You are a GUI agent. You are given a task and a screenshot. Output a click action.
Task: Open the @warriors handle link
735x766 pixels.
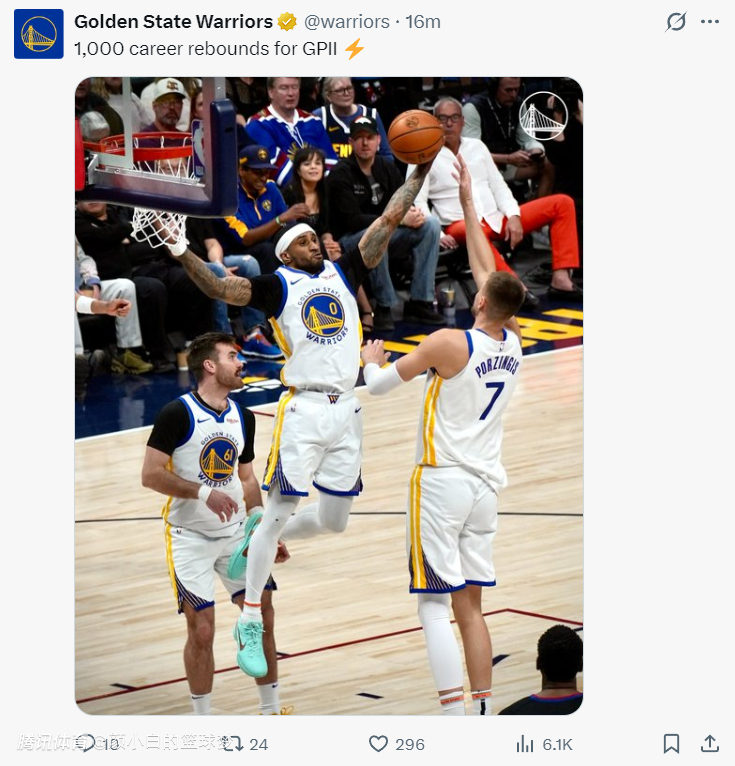[347, 21]
